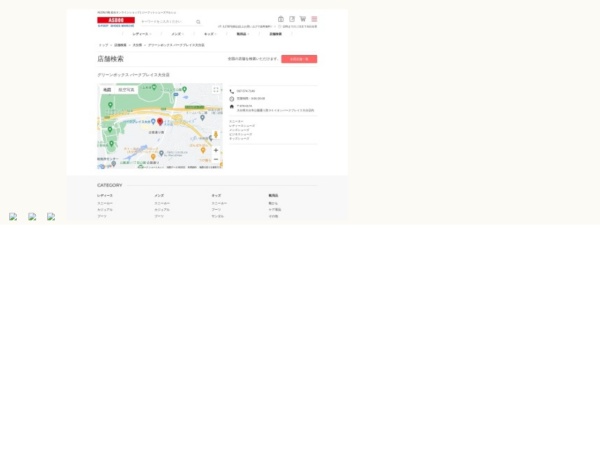
Task: Tap the search magnifier icon
Action: pos(198,21)
